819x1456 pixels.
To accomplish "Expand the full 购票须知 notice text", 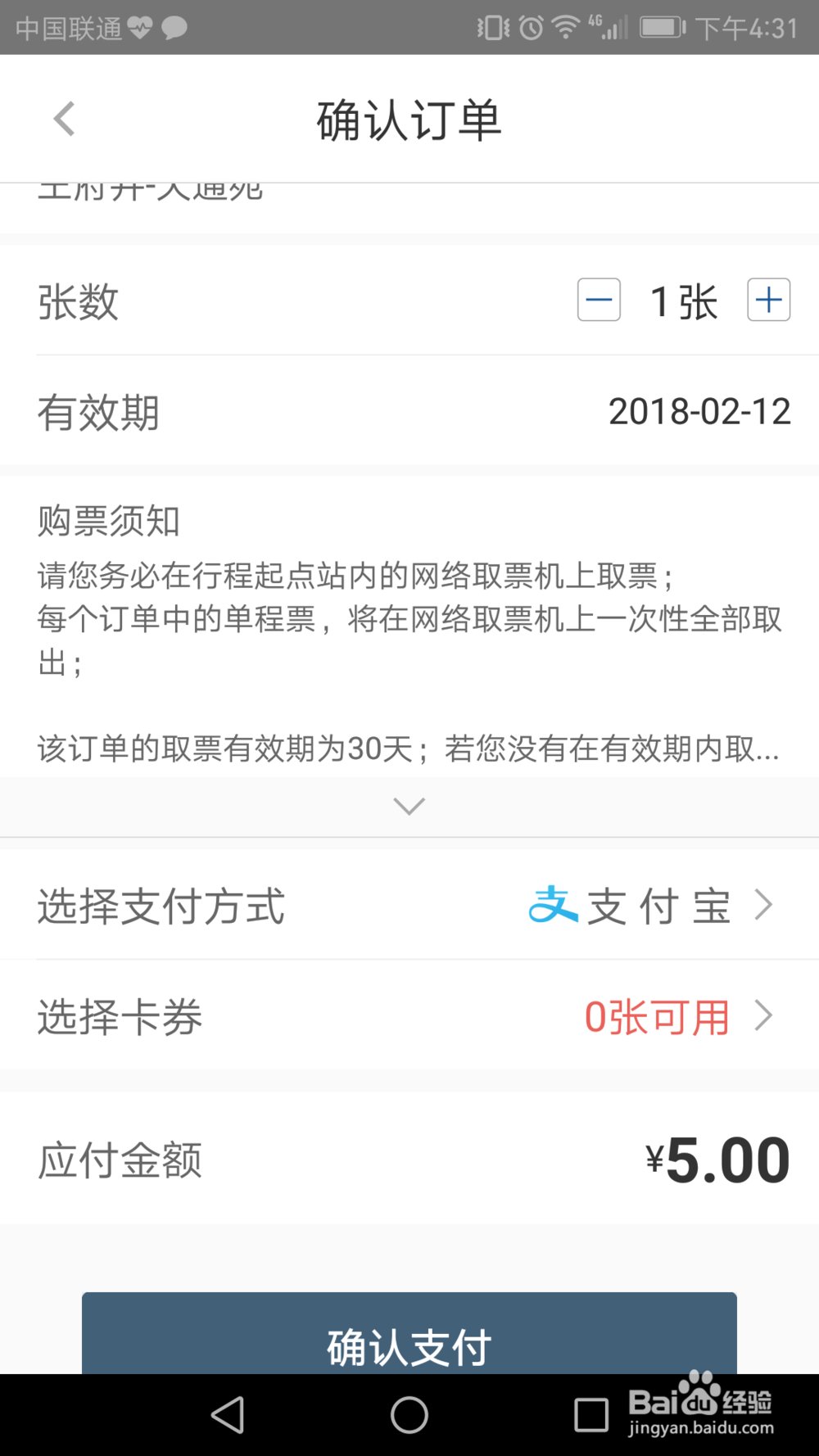I will (409, 806).
